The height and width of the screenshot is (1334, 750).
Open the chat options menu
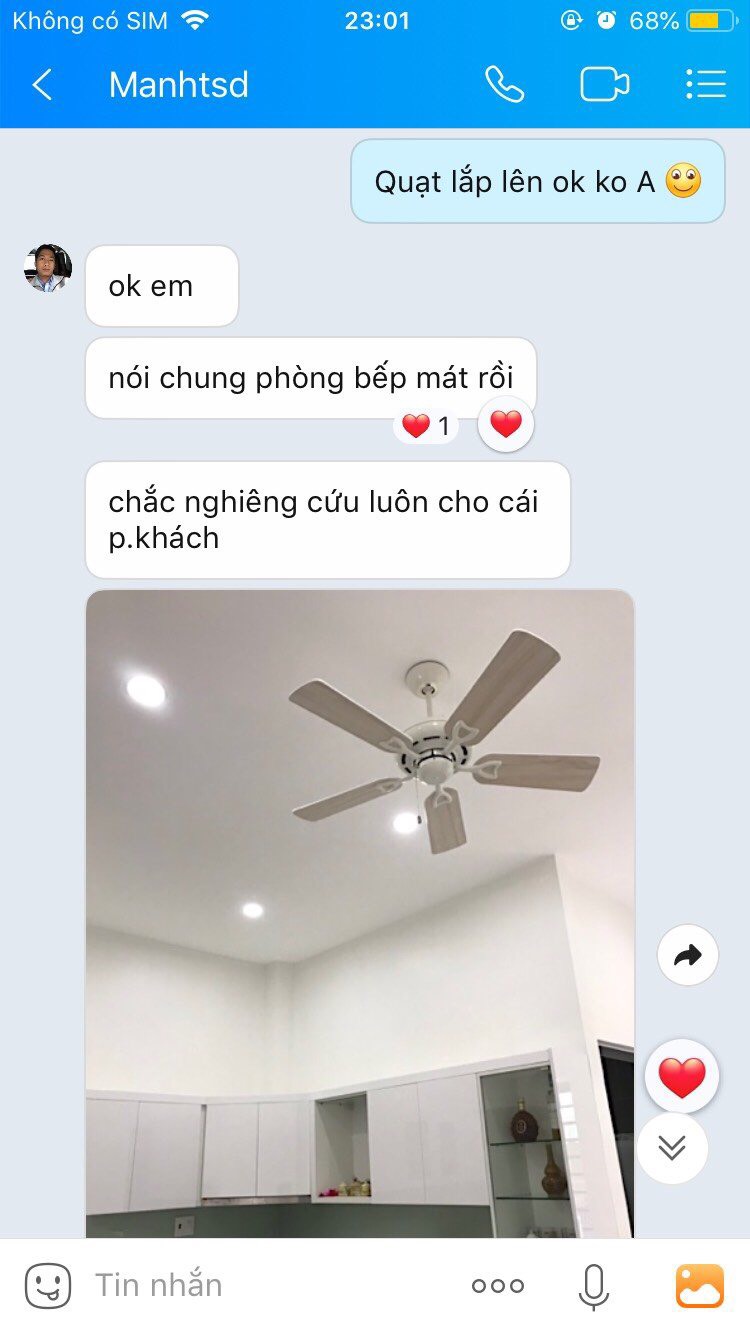[706, 85]
